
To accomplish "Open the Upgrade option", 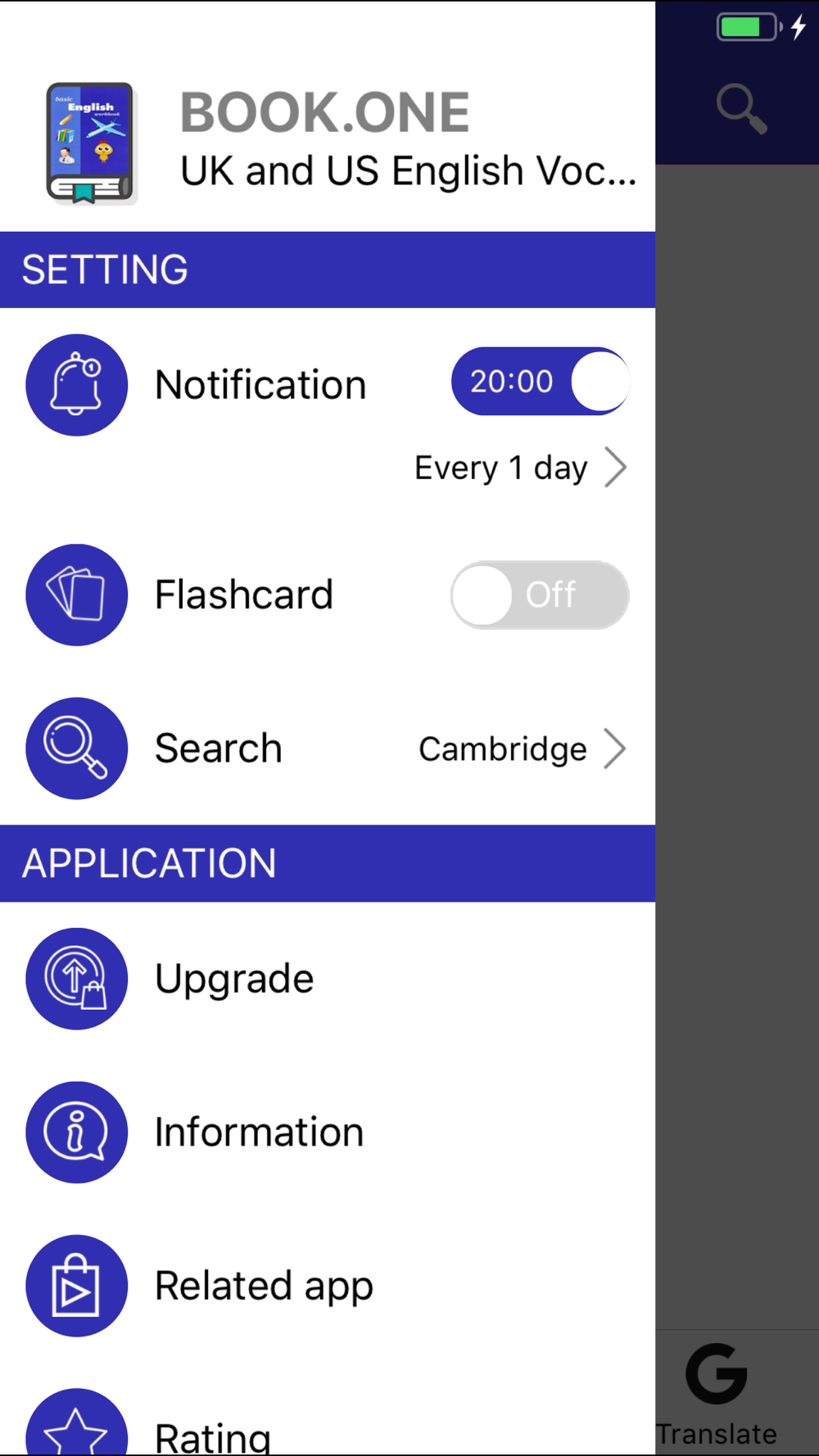I will tap(233, 979).
